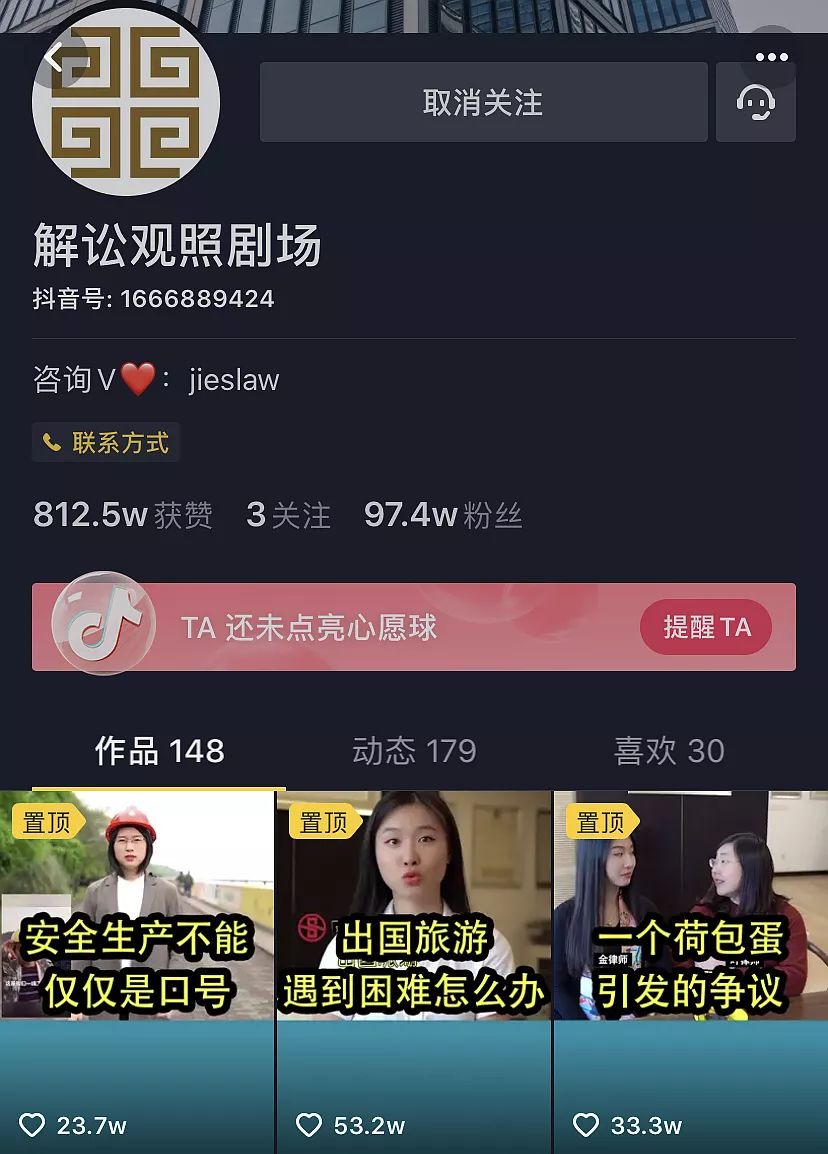Screen dimensions: 828x1154
Task: Open the 出国旅游遇到困难怎么办 video
Action: tap(414, 960)
